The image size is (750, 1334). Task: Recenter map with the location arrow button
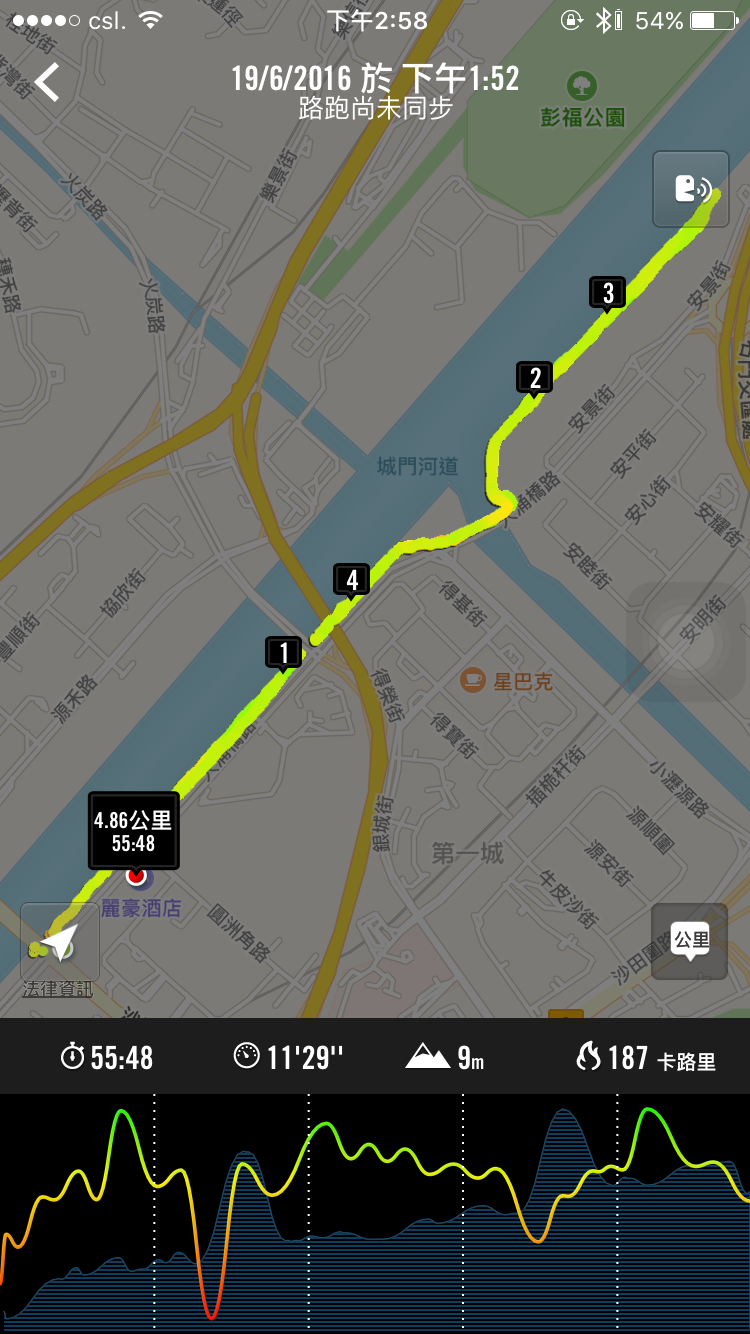[60, 942]
